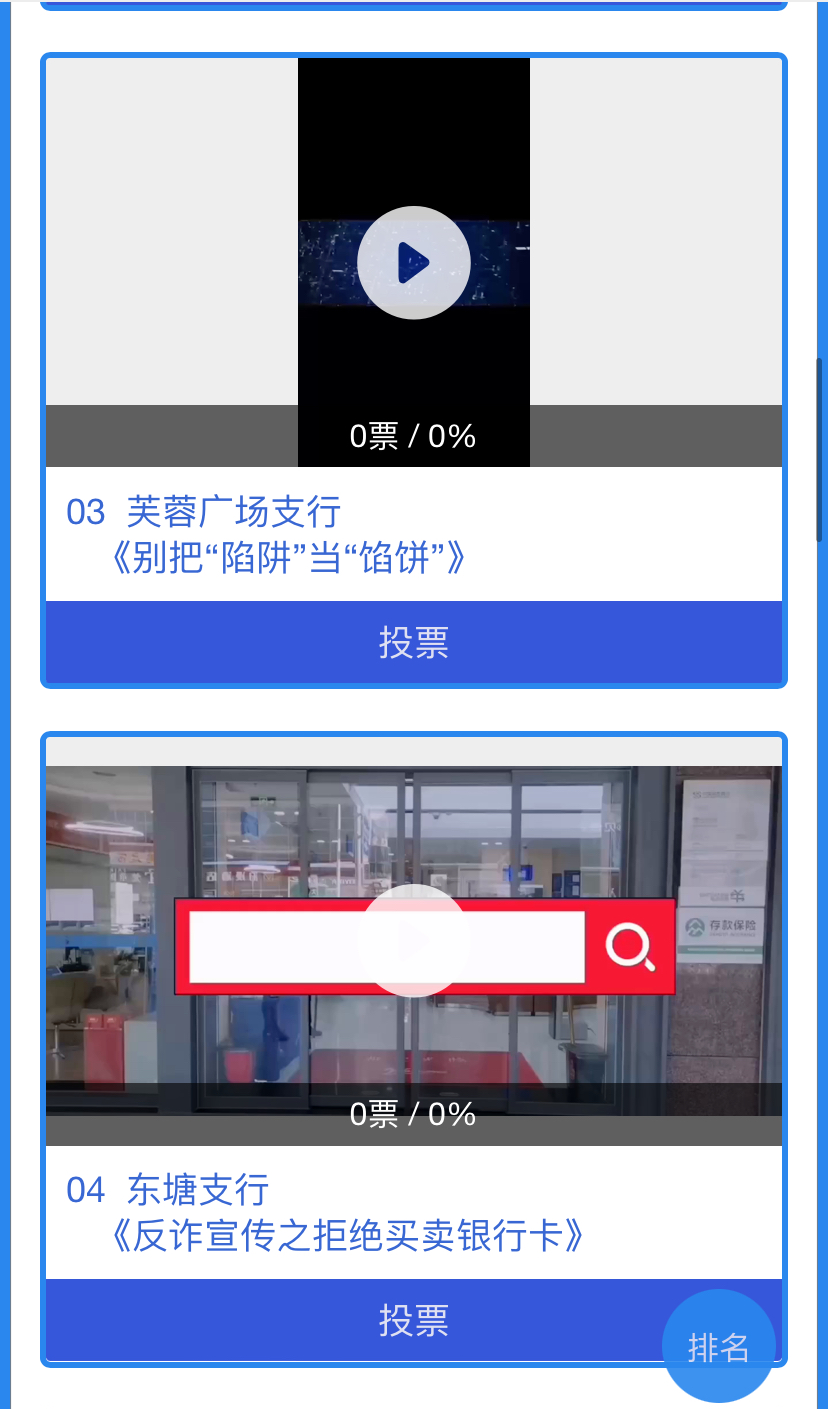Click the circular play icon on entry 03
829x1409 pixels.
(x=414, y=262)
